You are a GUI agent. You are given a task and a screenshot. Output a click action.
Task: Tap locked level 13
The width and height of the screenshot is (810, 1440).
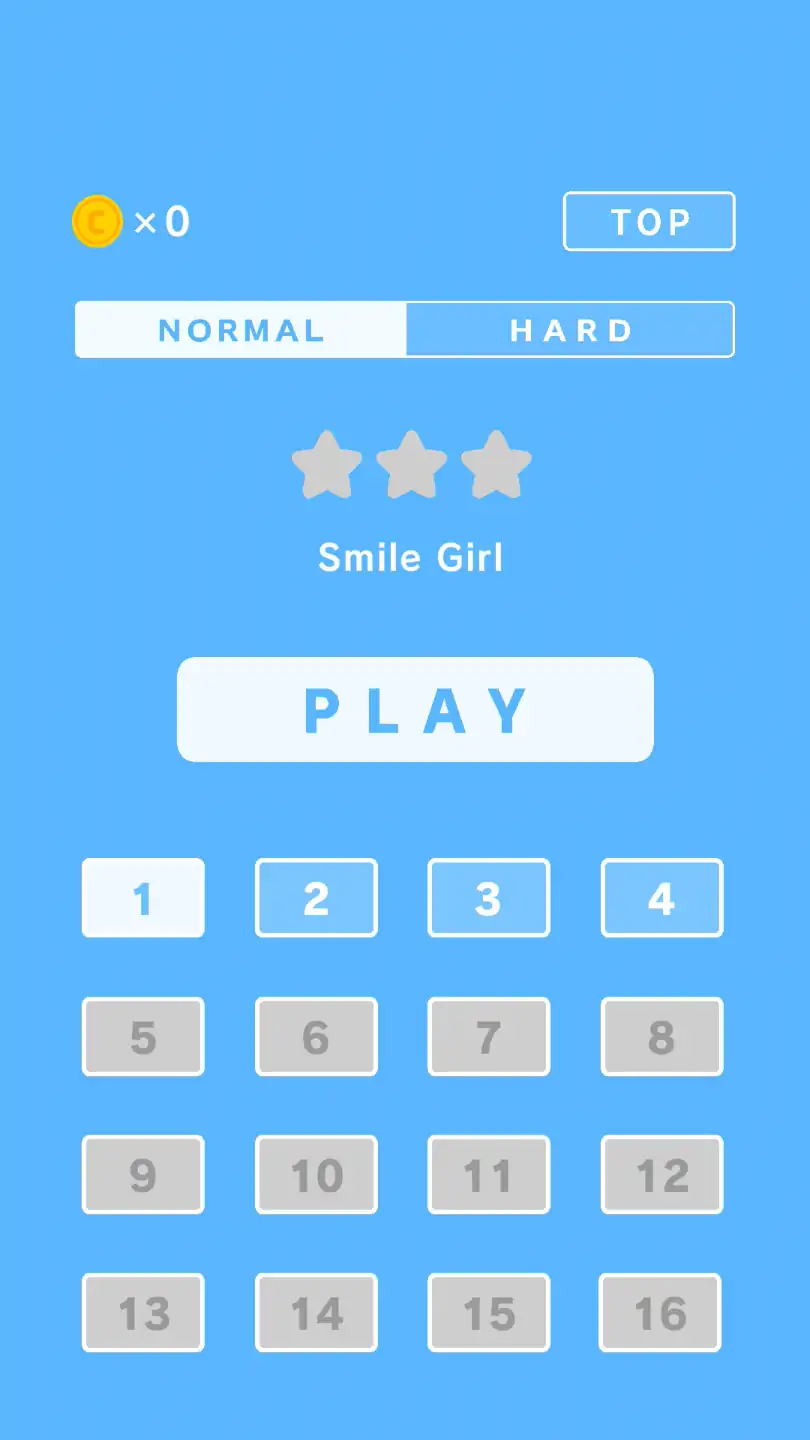tap(143, 1313)
